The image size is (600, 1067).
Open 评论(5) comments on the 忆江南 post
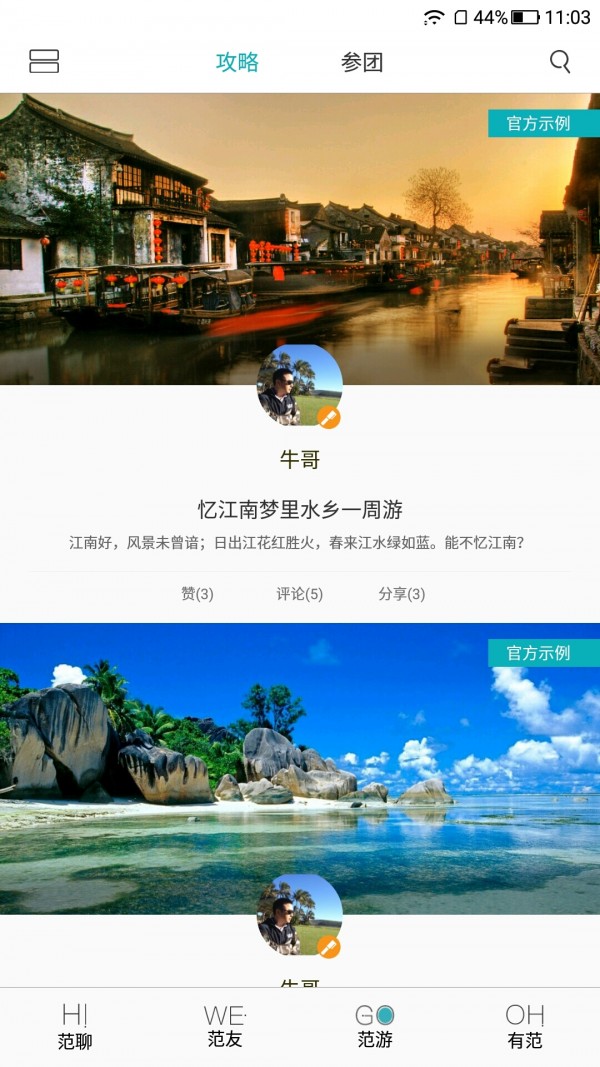click(x=299, y=594)
